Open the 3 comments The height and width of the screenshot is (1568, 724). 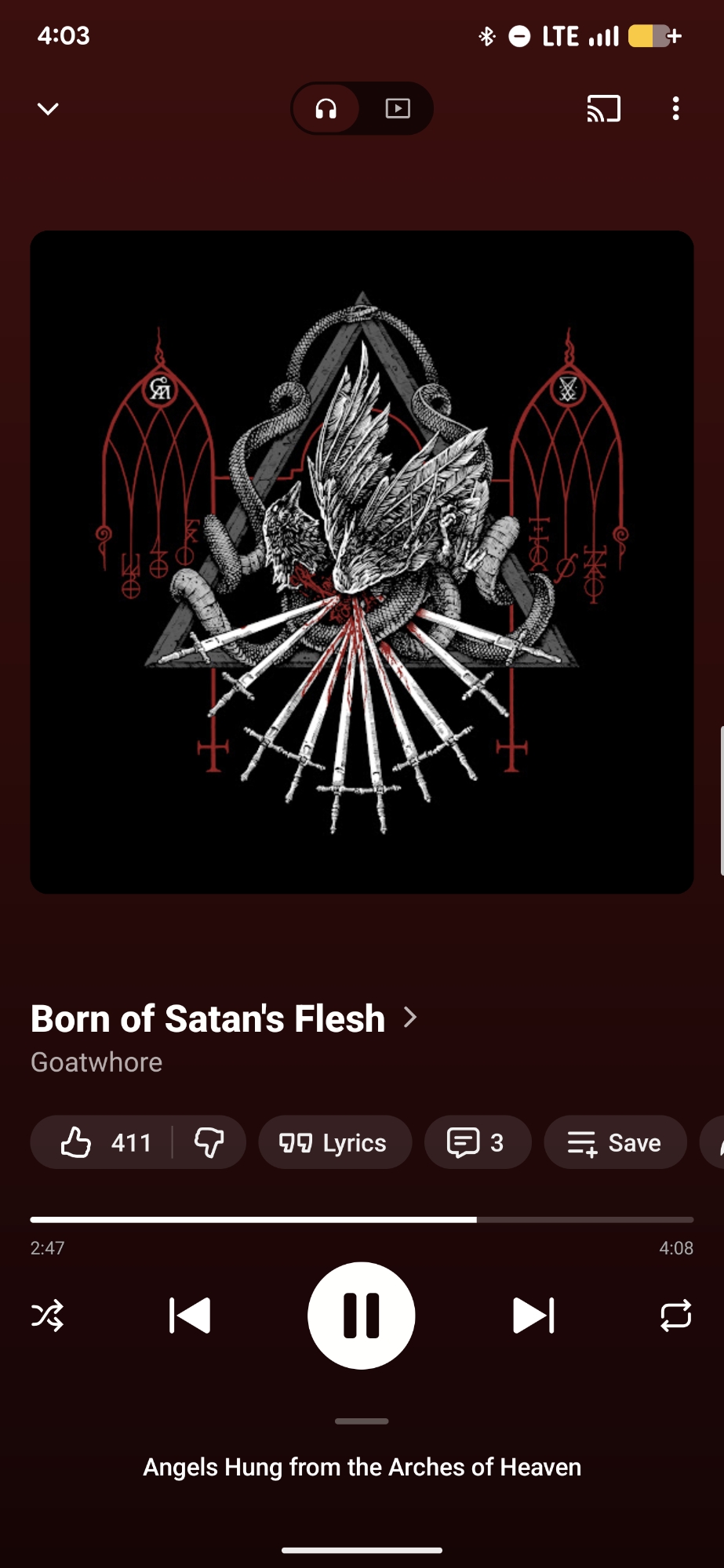click(x=476, y=1142)
